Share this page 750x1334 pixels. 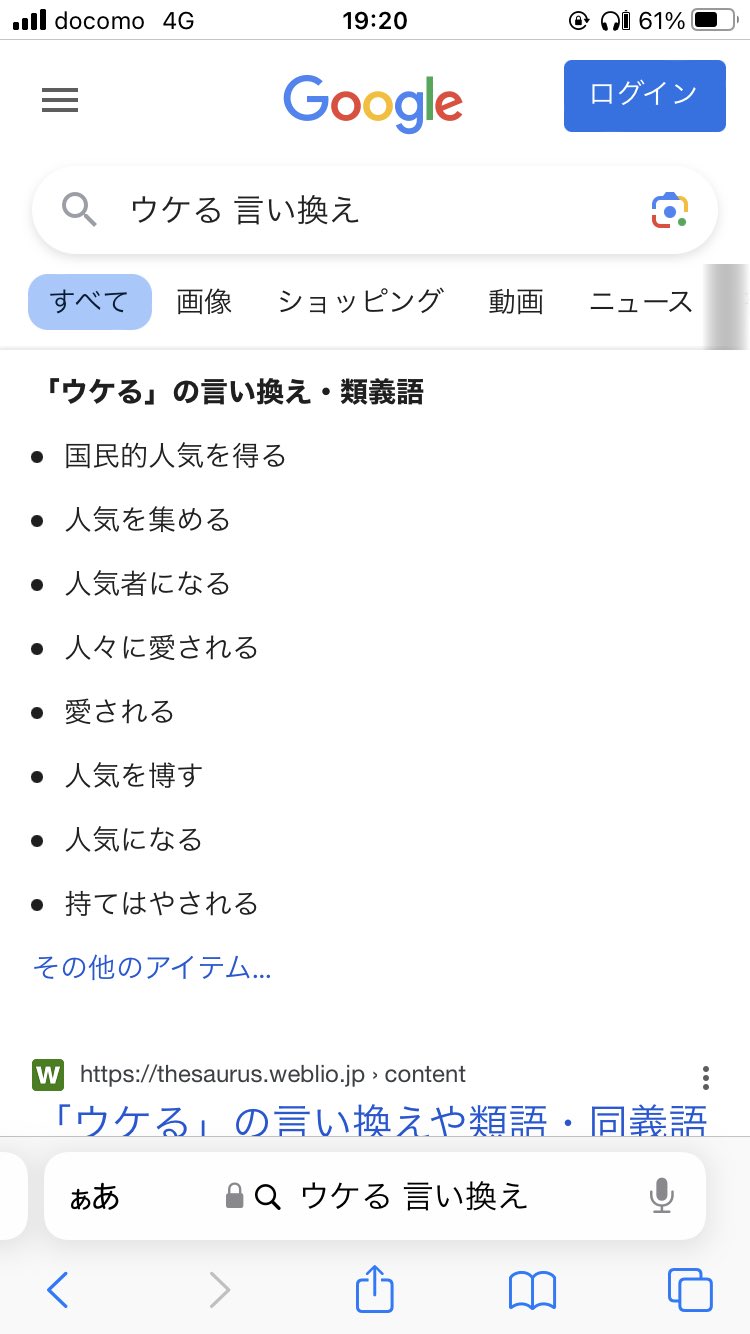[x=375, y=1290]
